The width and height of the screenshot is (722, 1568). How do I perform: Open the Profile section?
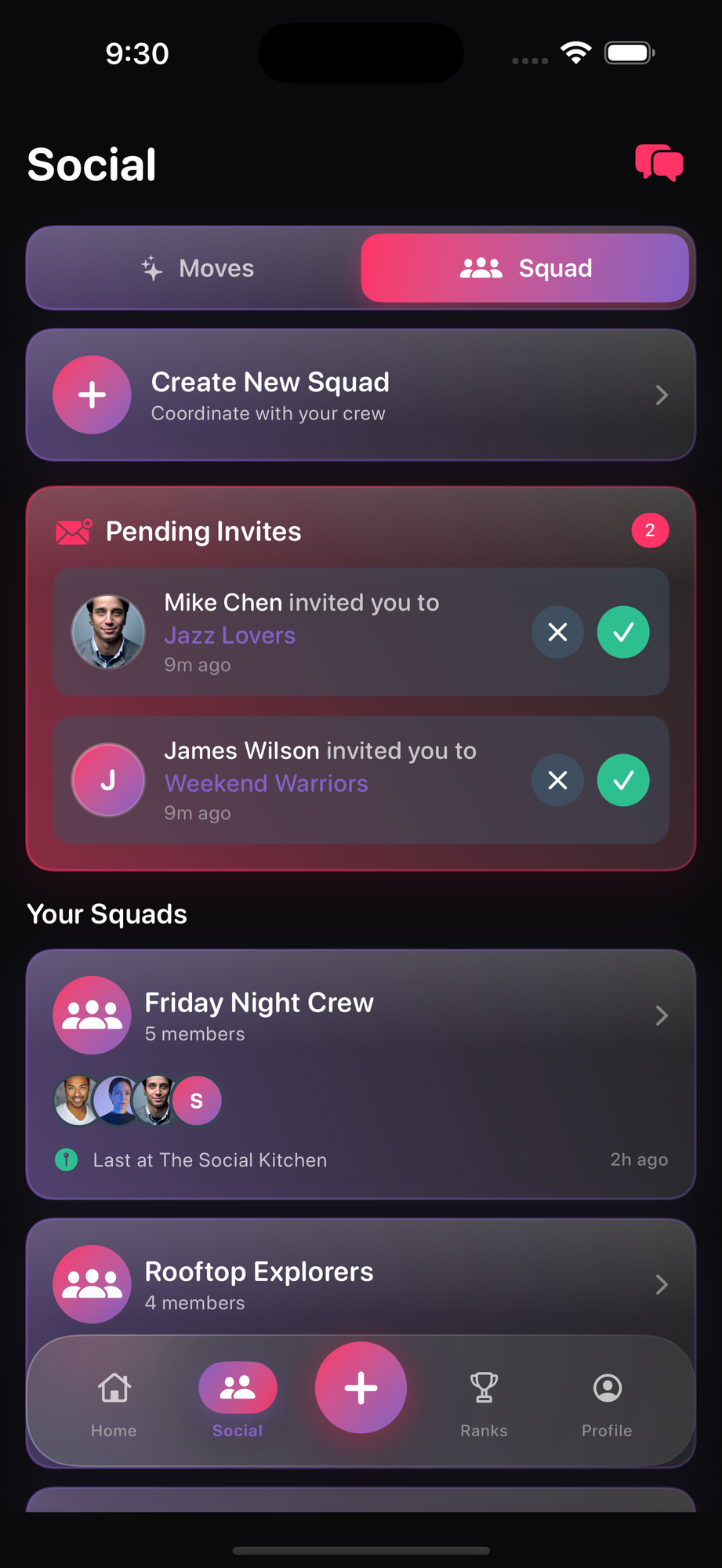click(606, 1402)
